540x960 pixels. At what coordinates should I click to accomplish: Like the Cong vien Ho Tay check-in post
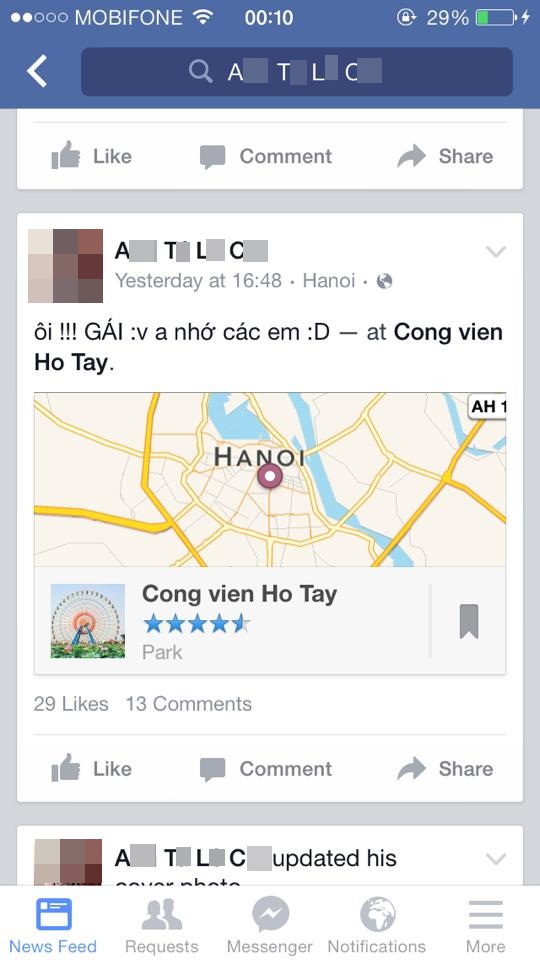(92, 769)
